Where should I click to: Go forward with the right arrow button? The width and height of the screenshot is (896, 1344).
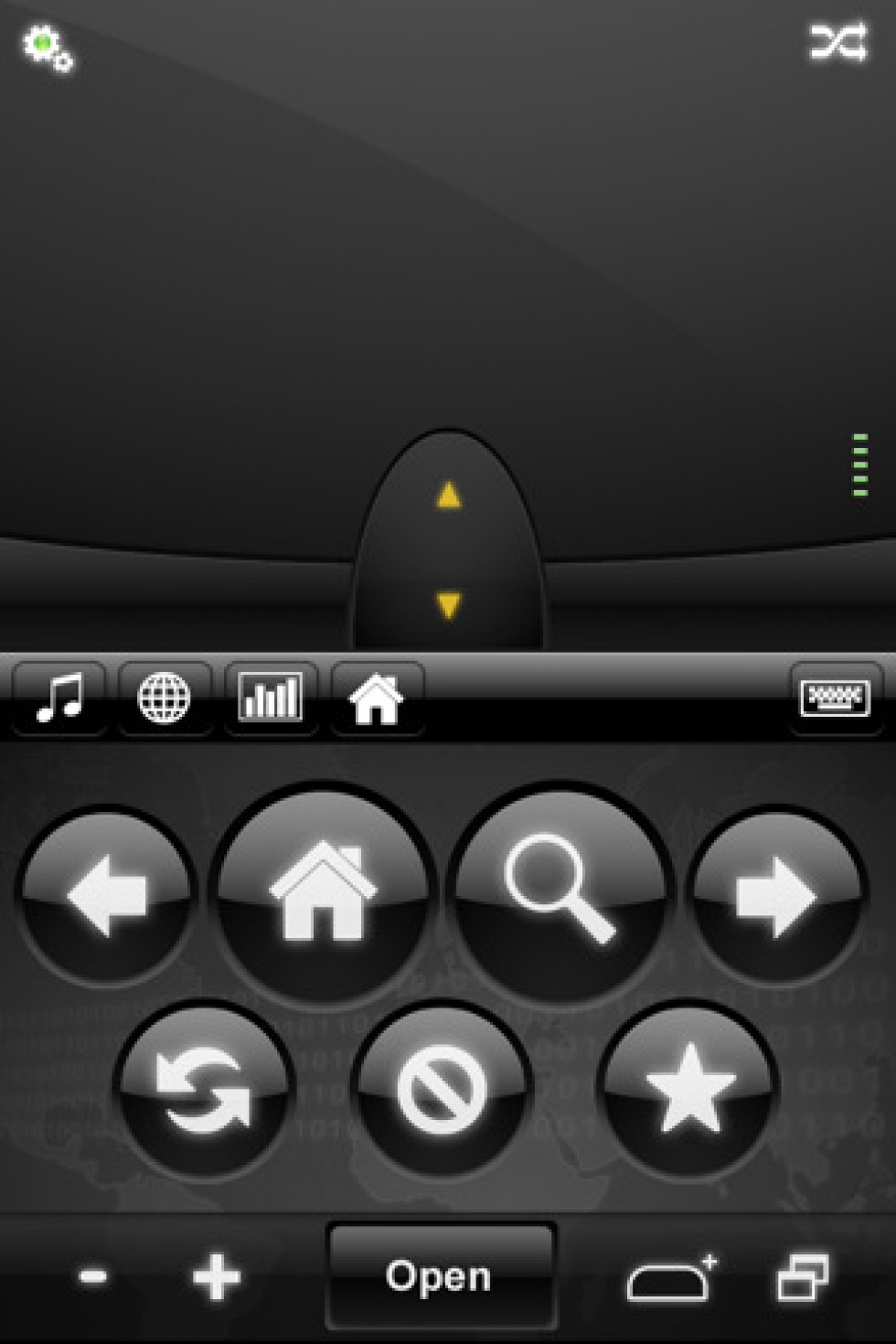pyautogui.click(x=774, y=893)
